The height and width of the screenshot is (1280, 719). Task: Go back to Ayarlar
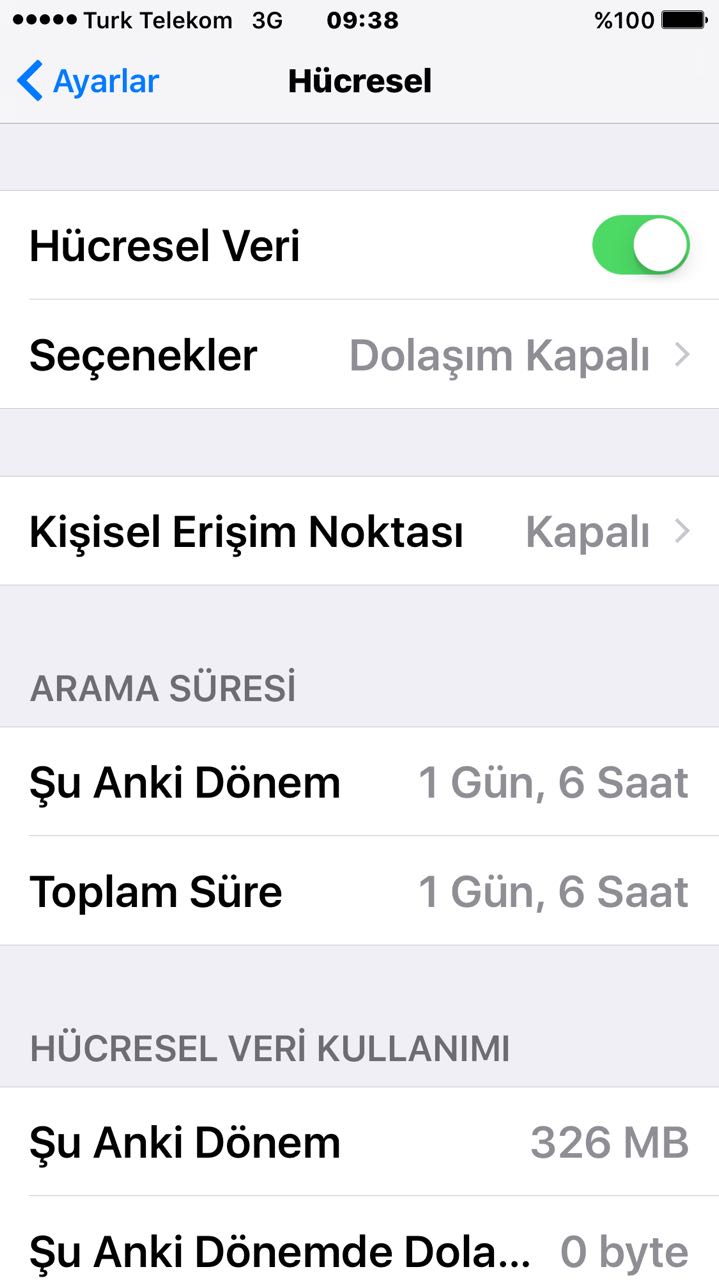pyautogui.click(x=88, y=81)
